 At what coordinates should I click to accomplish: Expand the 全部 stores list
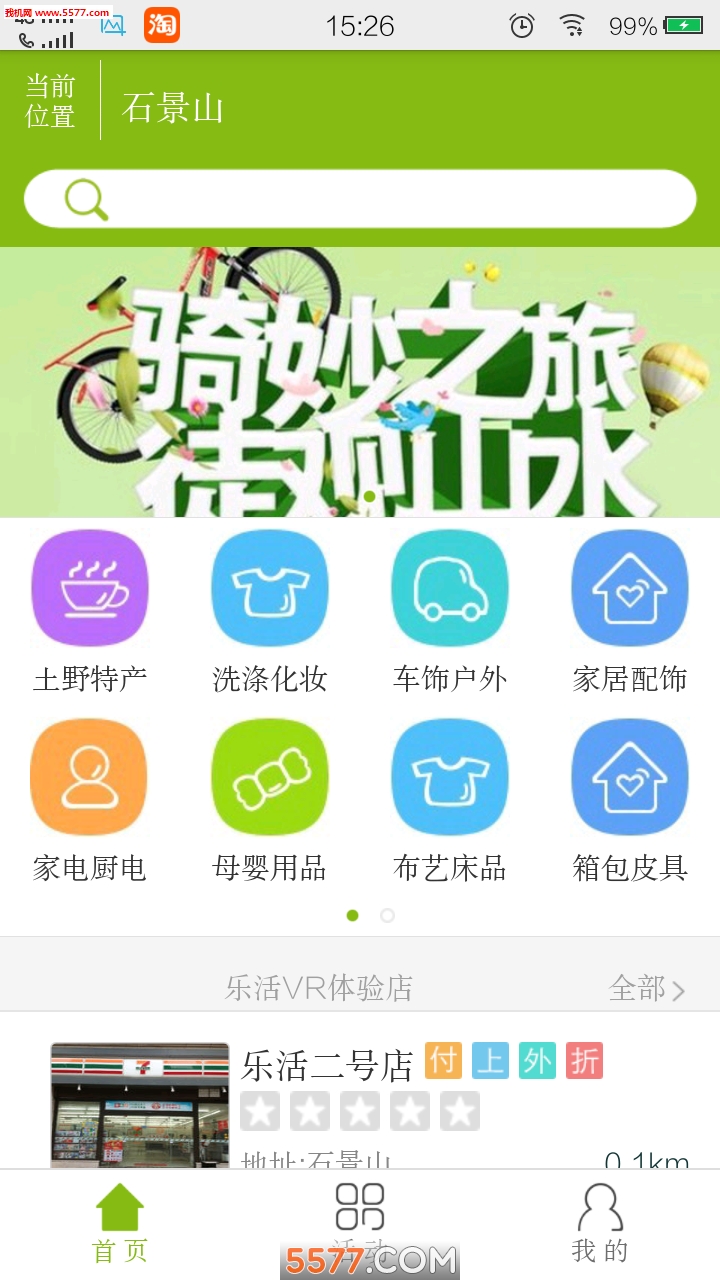click(x=639, y=988)
